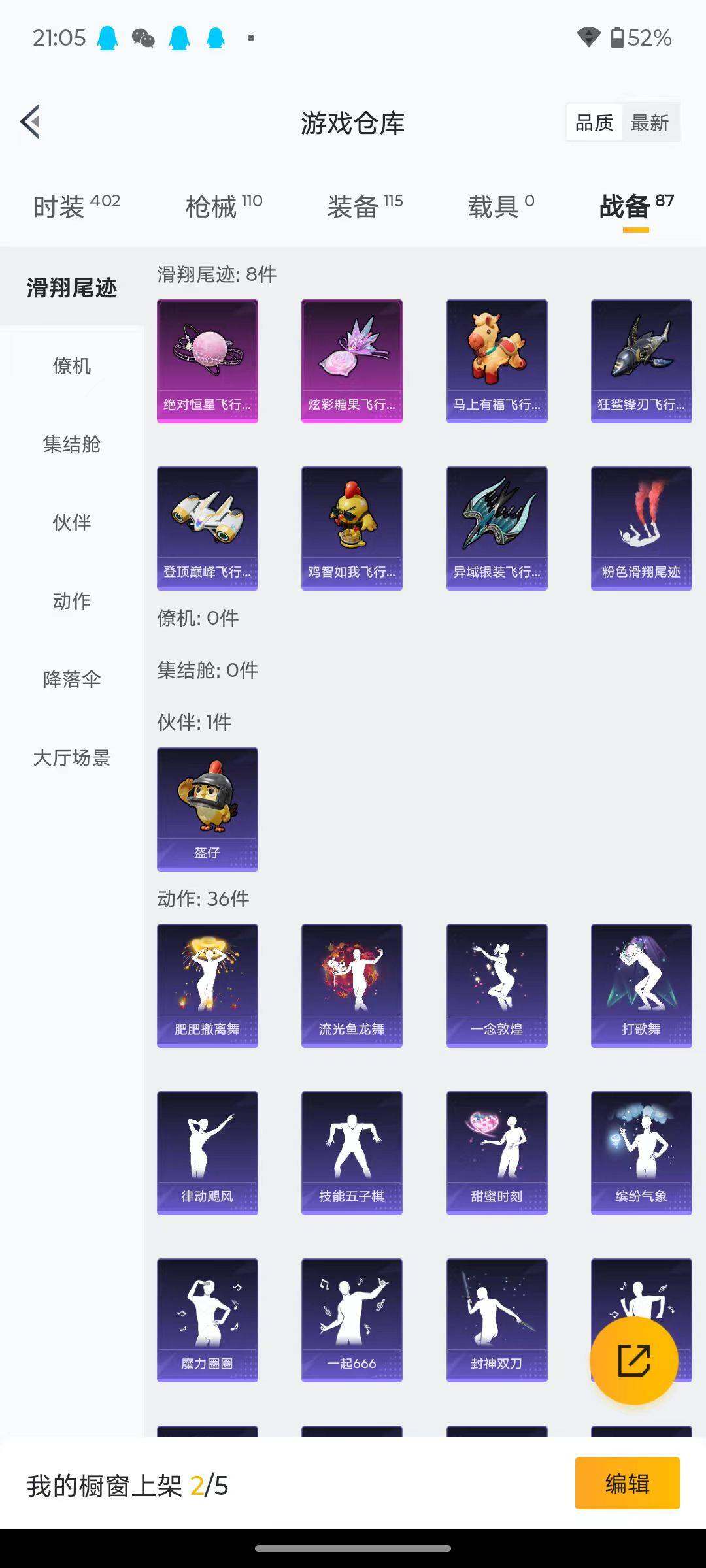Switch item sorting to 最新

click(649, 122)
